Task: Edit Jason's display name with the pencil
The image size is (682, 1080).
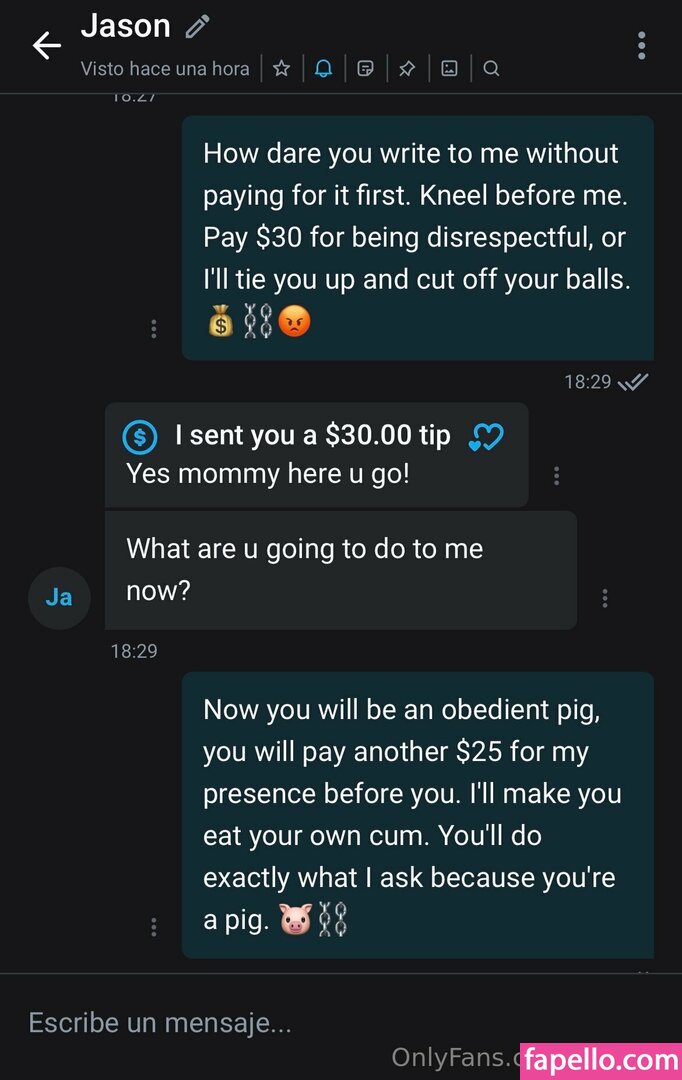Action: point(198,27)
